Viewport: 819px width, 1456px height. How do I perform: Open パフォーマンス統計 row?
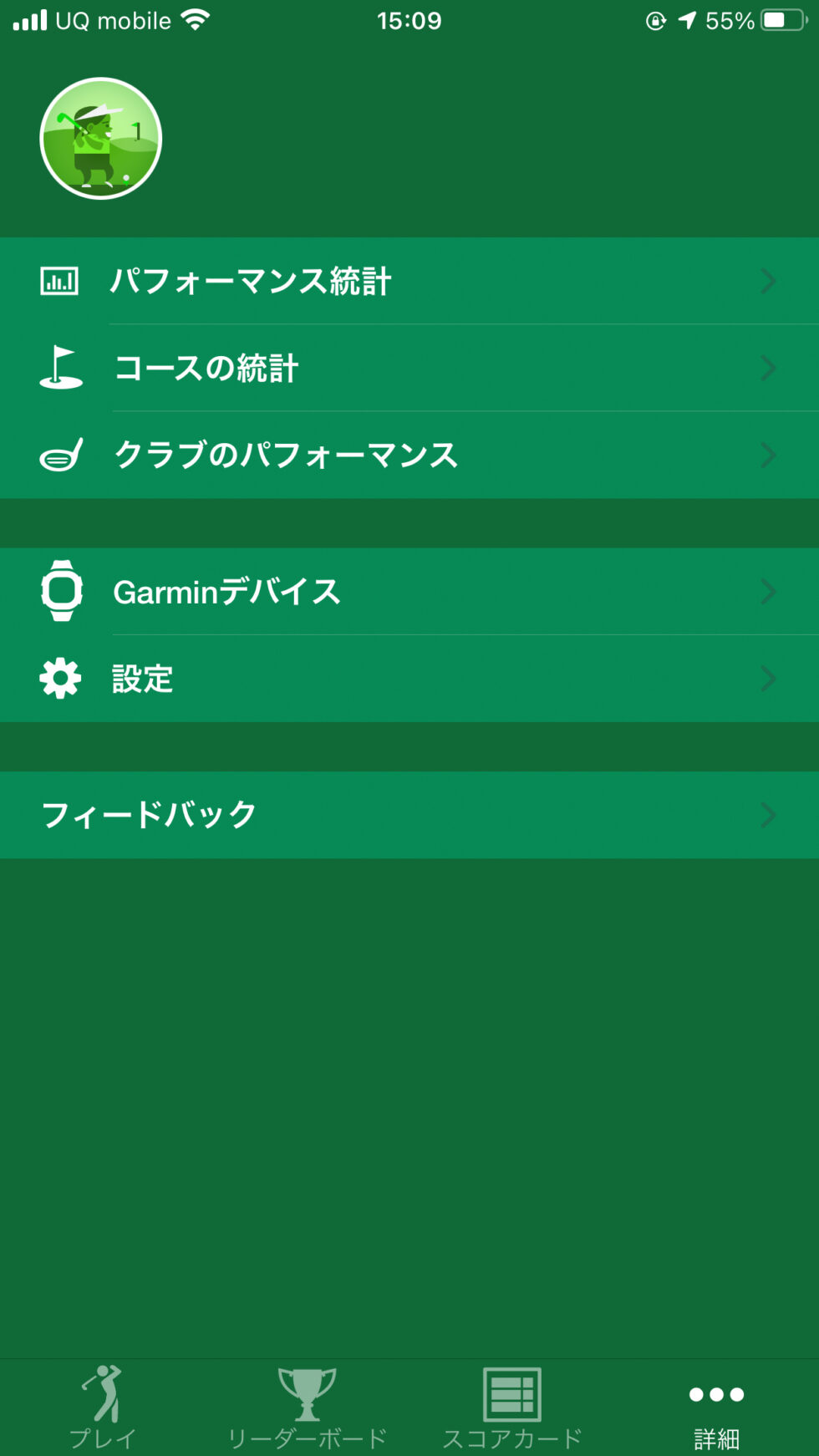pos(409,281)
